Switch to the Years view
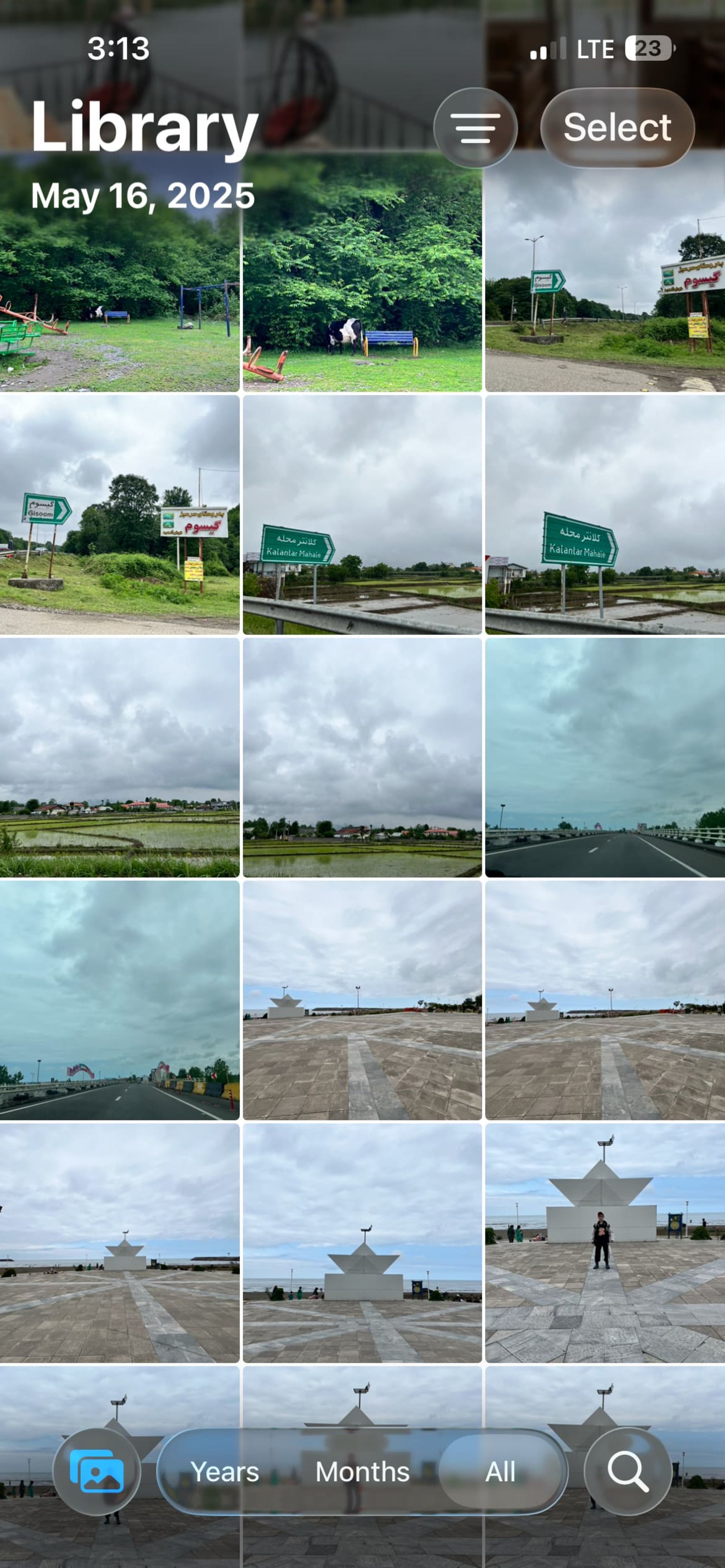 click(225, 1472)
